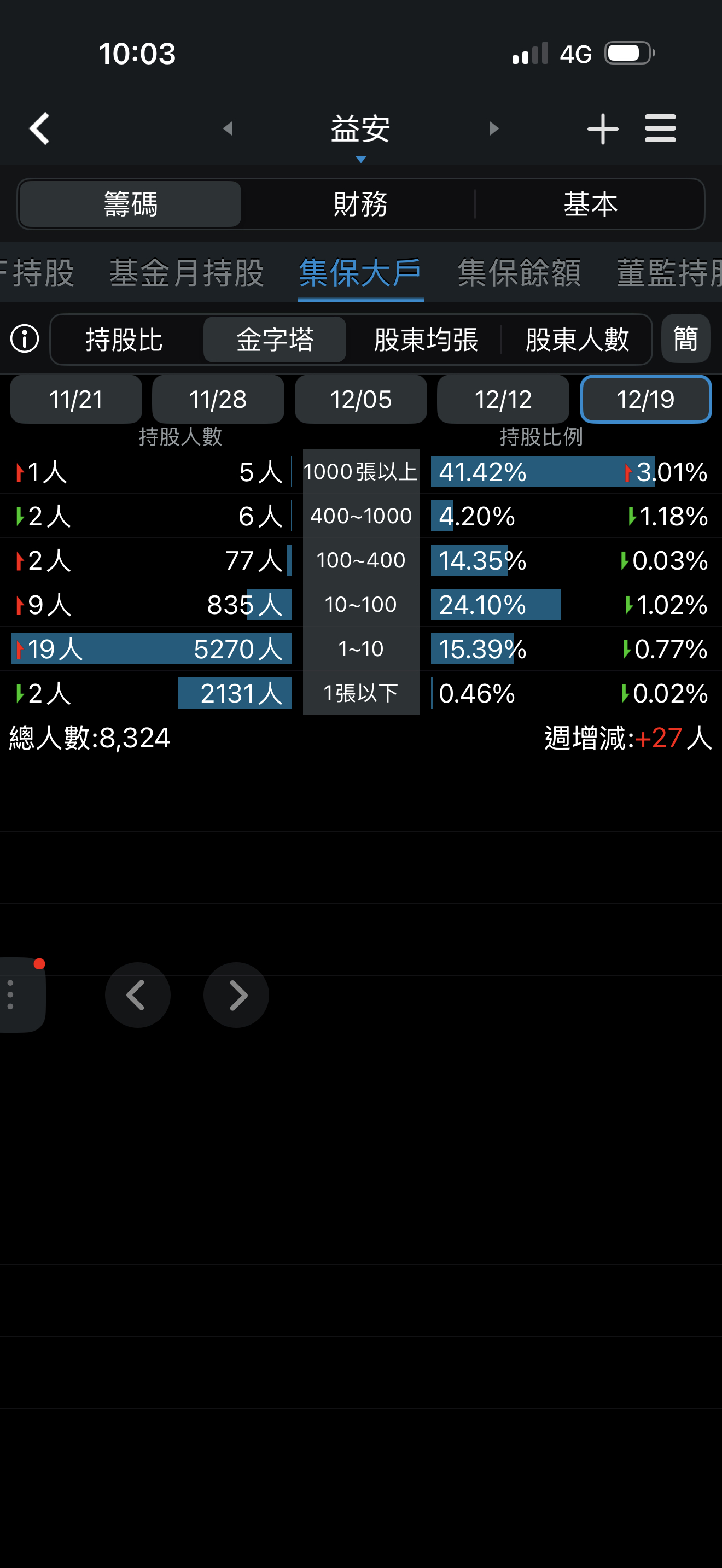This screenshot has width=722, height=1568.
Task: Tap the 簡 button
Action: pos(685,339)
